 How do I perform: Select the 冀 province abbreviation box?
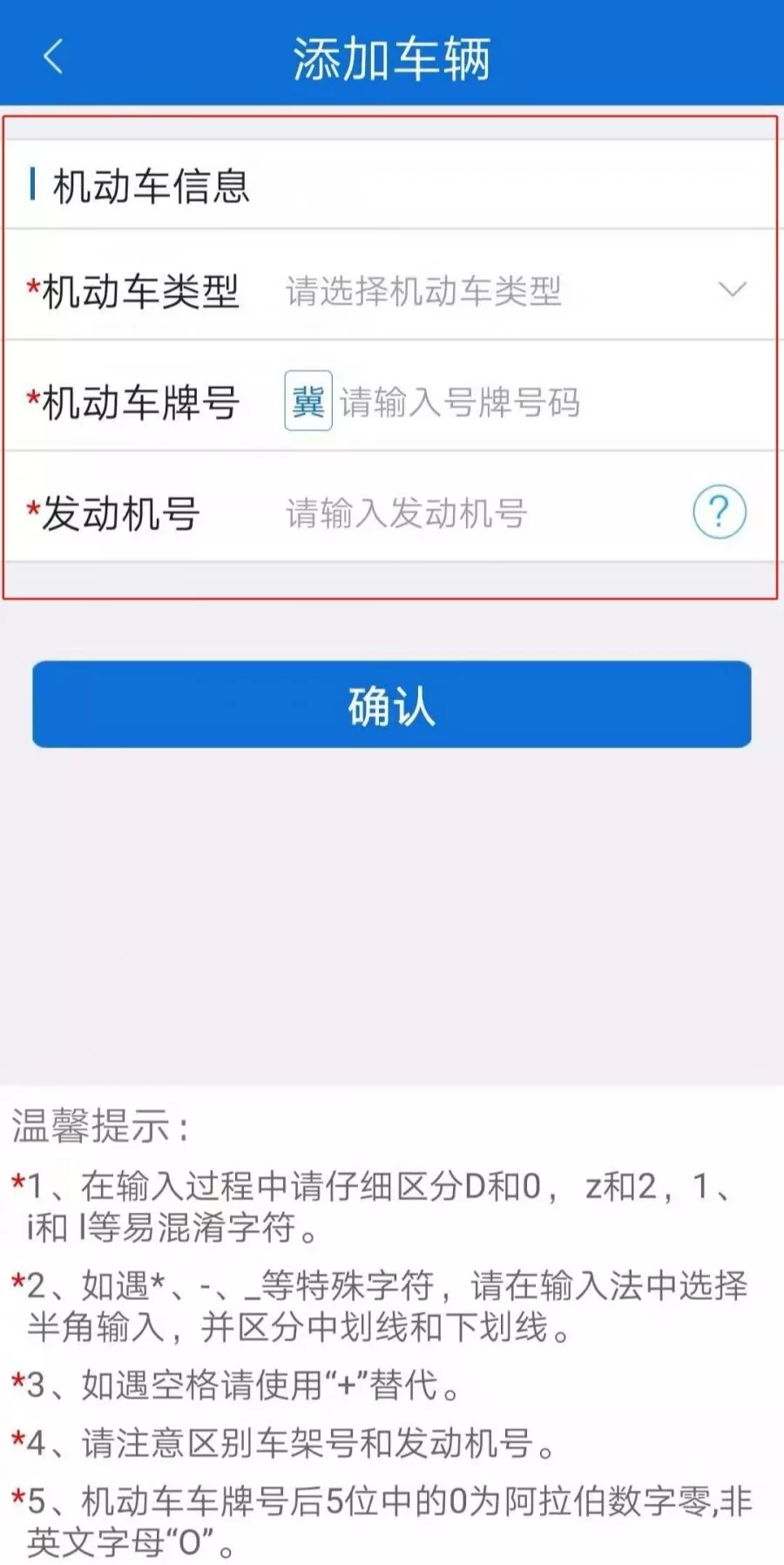(305, 402)
